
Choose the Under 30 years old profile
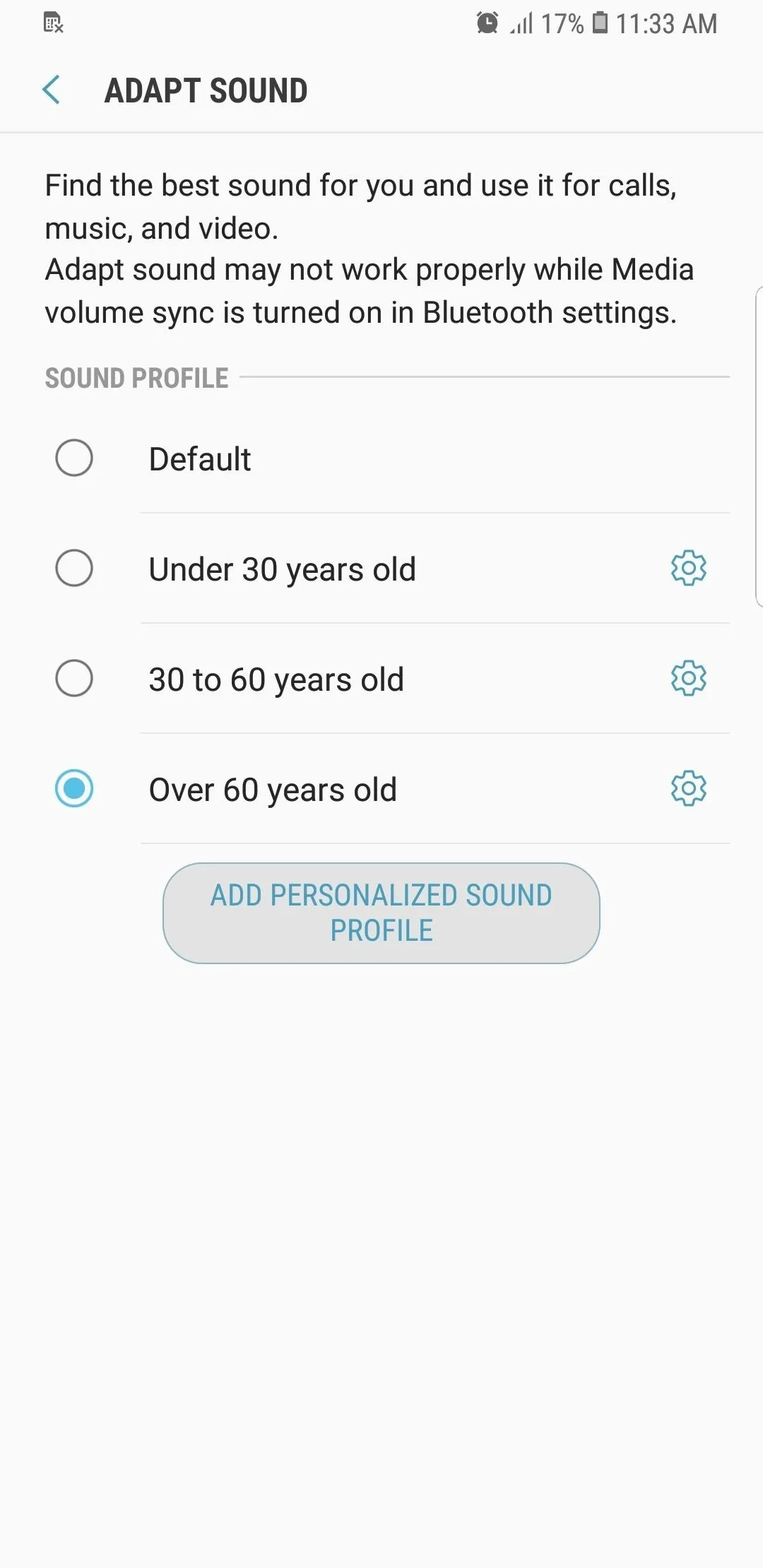tap(339, 569)
